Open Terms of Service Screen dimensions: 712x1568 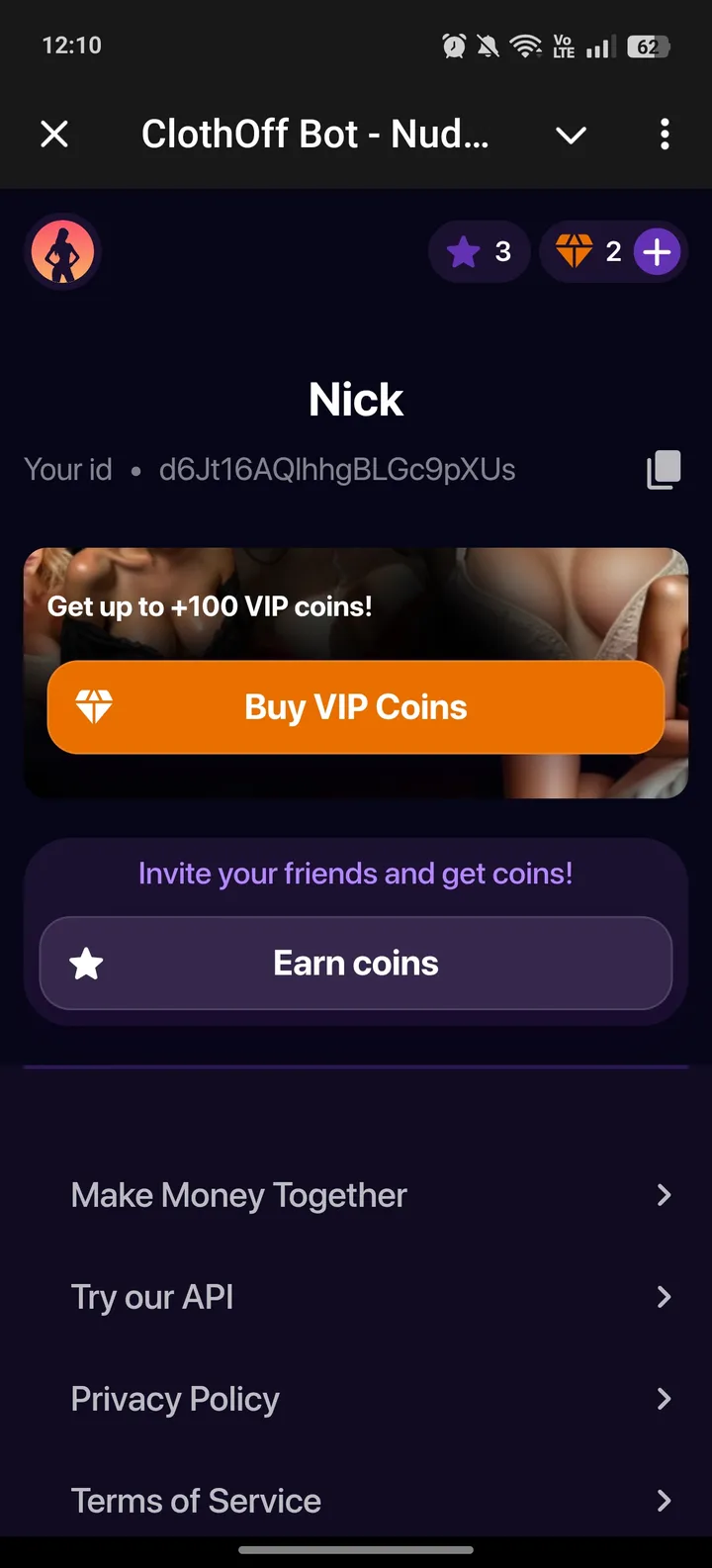tap(371, 1501)
